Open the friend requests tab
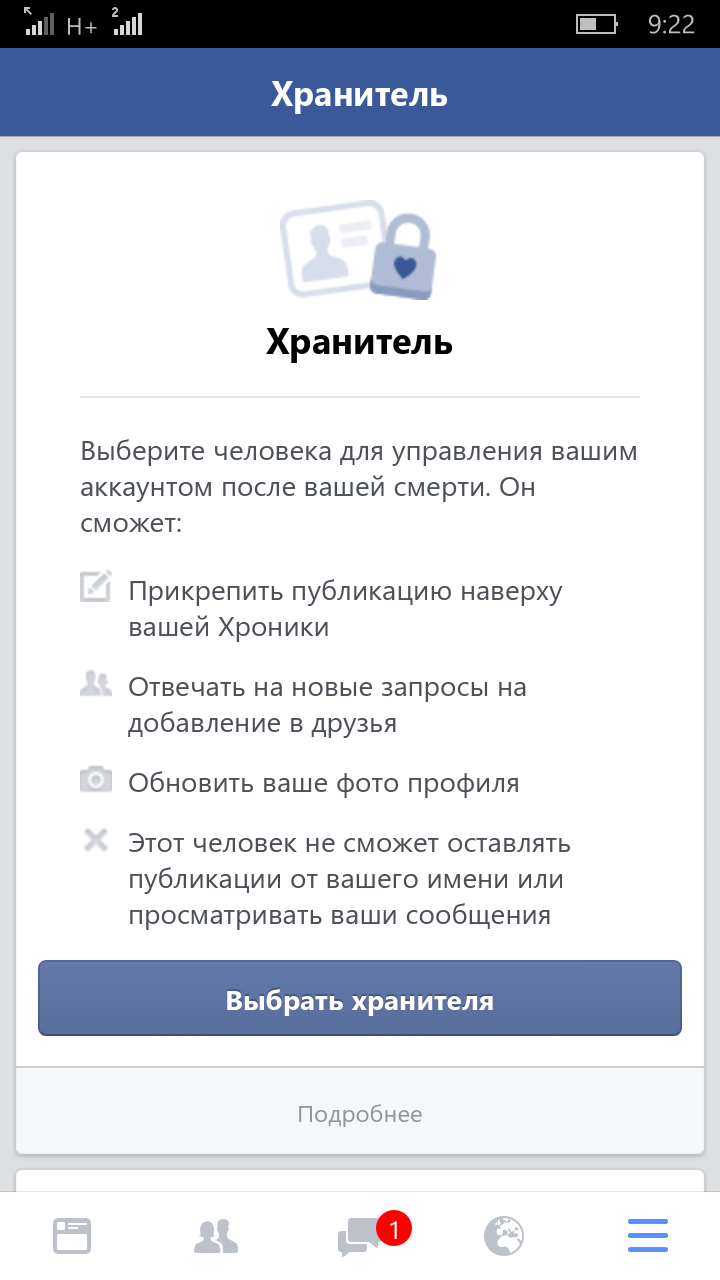Image resolution: width=720 pixels, height=1280 pixels. point(216,1236)
